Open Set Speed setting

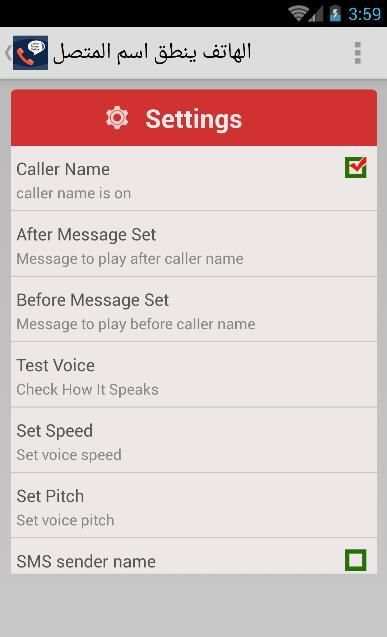194,441
